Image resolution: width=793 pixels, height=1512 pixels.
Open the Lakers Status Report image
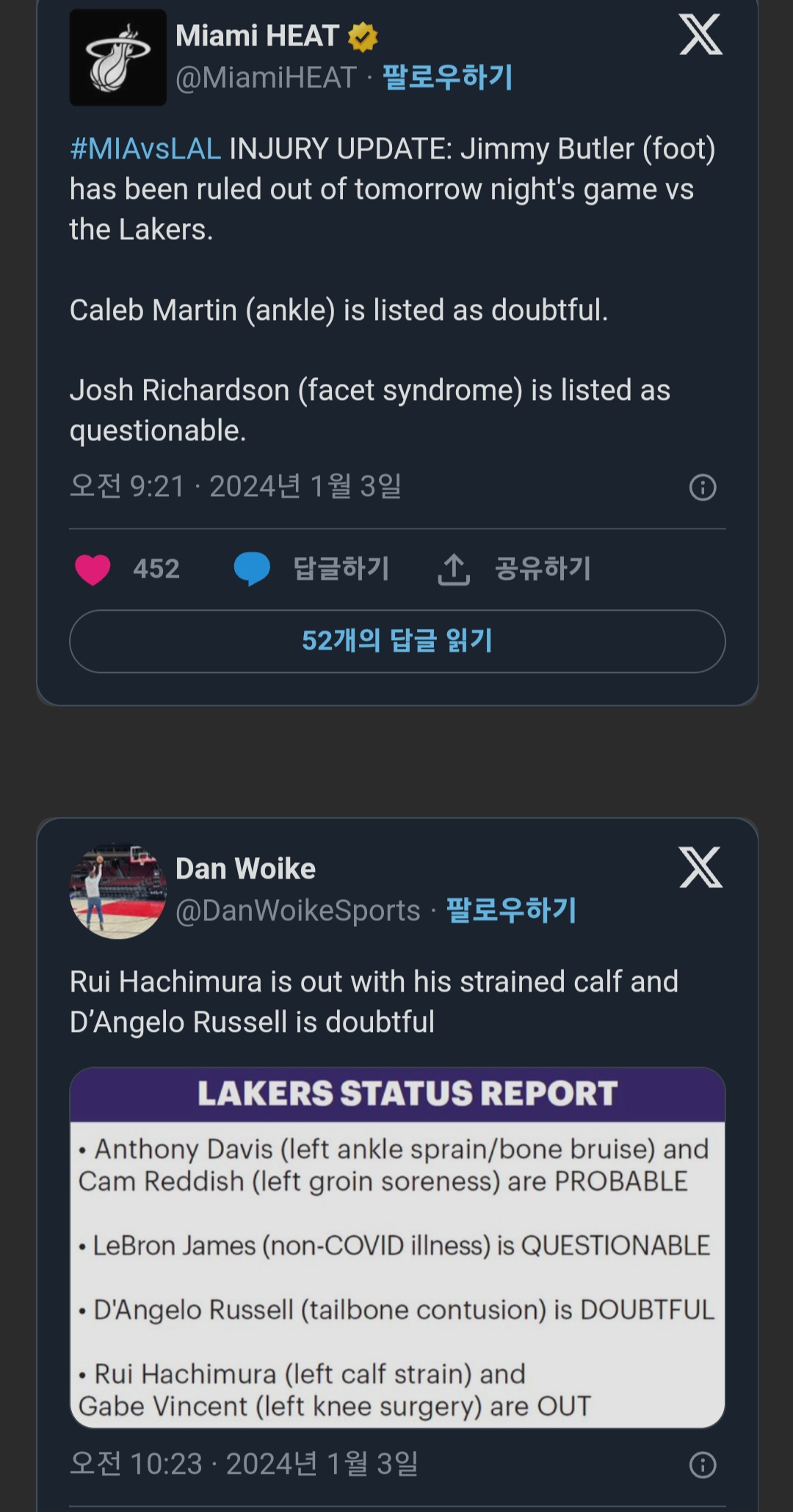click(x=397, y=1248)
